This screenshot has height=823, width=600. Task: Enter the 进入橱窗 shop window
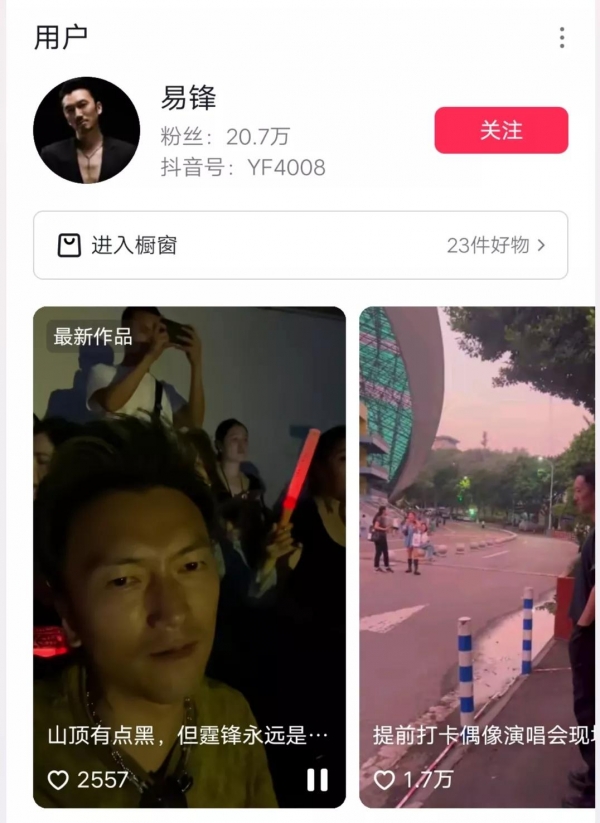[x=300, y=245]
